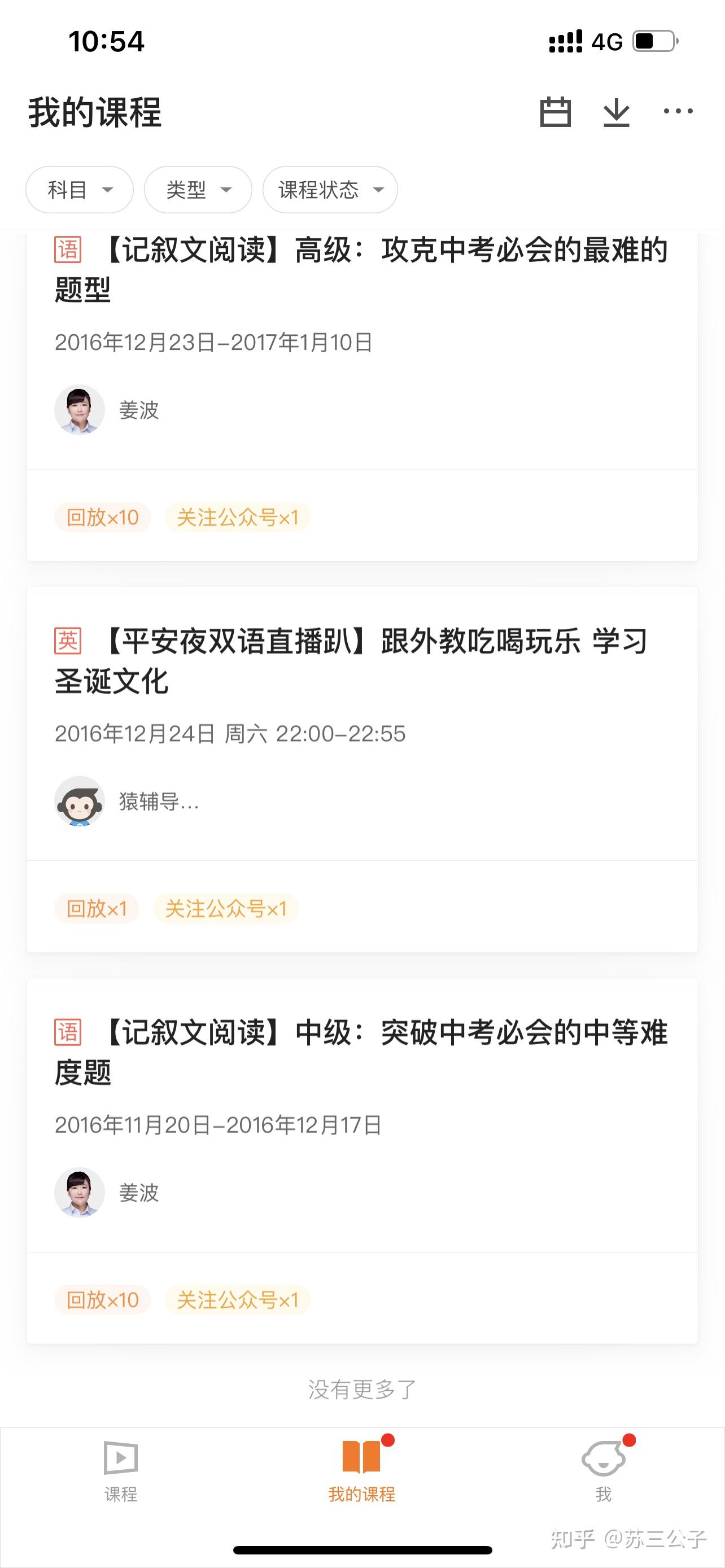Viewport: 725px width, 1568px height.
Task: Open the 记叙文阅读 高级 course card
Action: point(362,396)
